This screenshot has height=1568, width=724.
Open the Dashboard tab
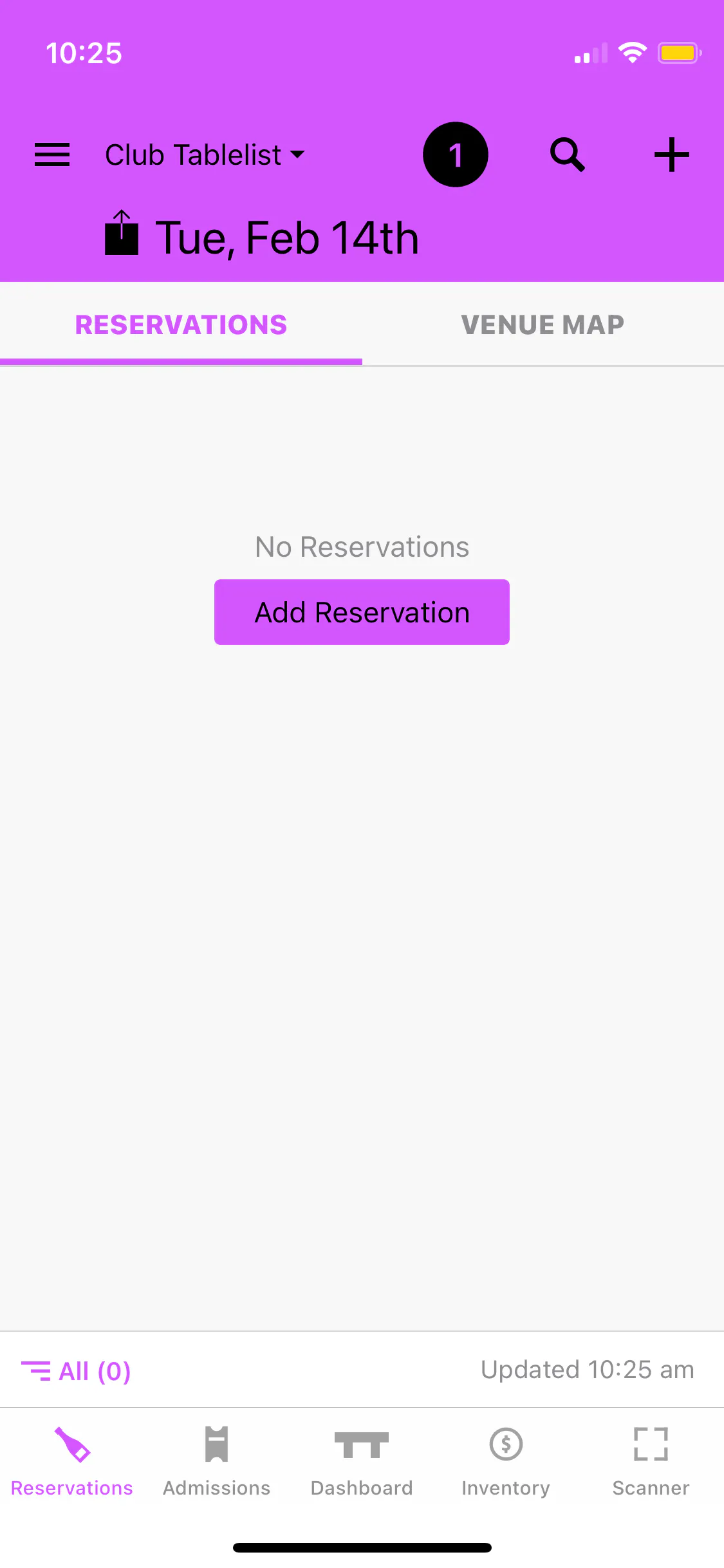point(362,1462)
